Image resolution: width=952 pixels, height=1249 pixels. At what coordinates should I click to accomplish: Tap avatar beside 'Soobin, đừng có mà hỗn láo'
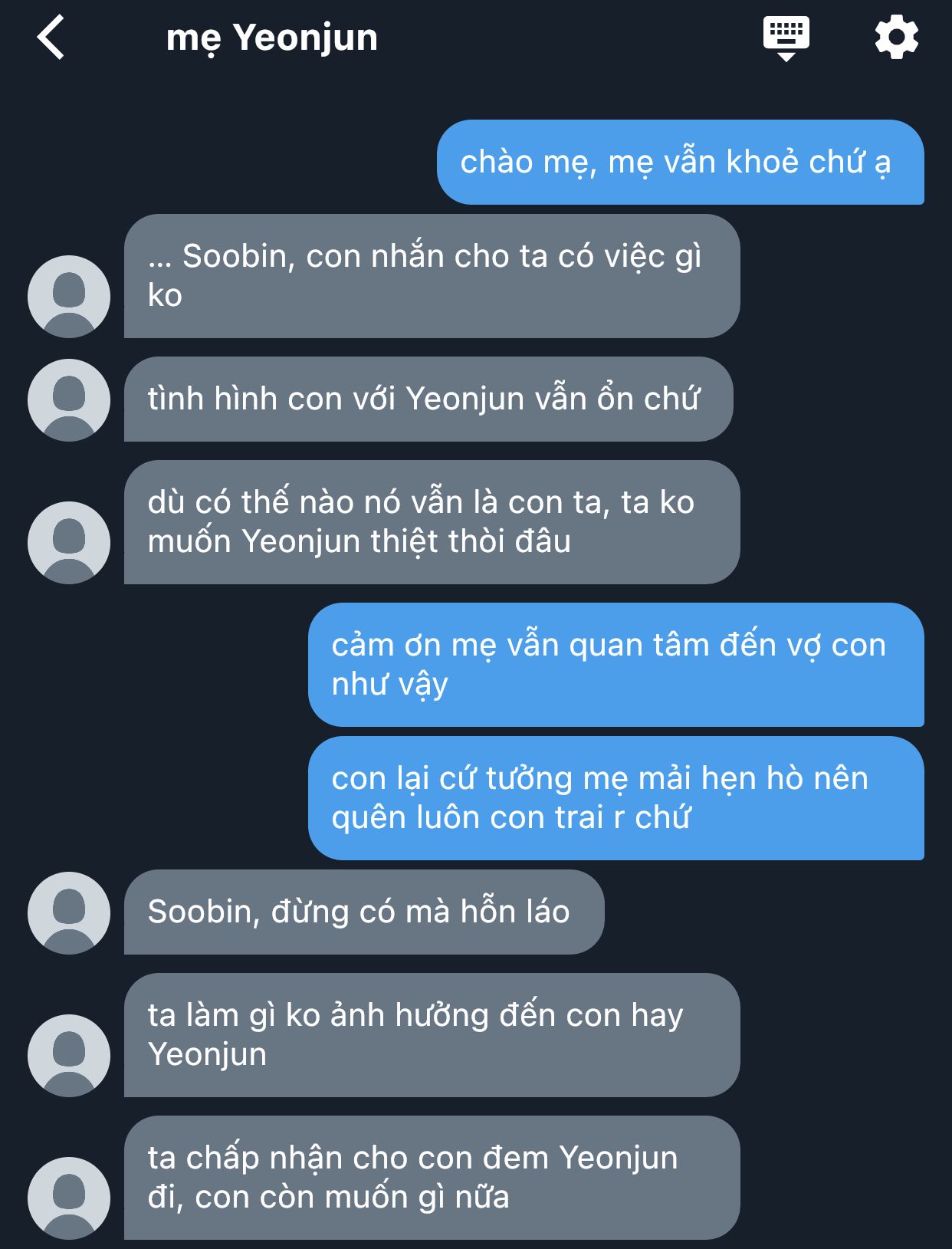pos(69,912)
